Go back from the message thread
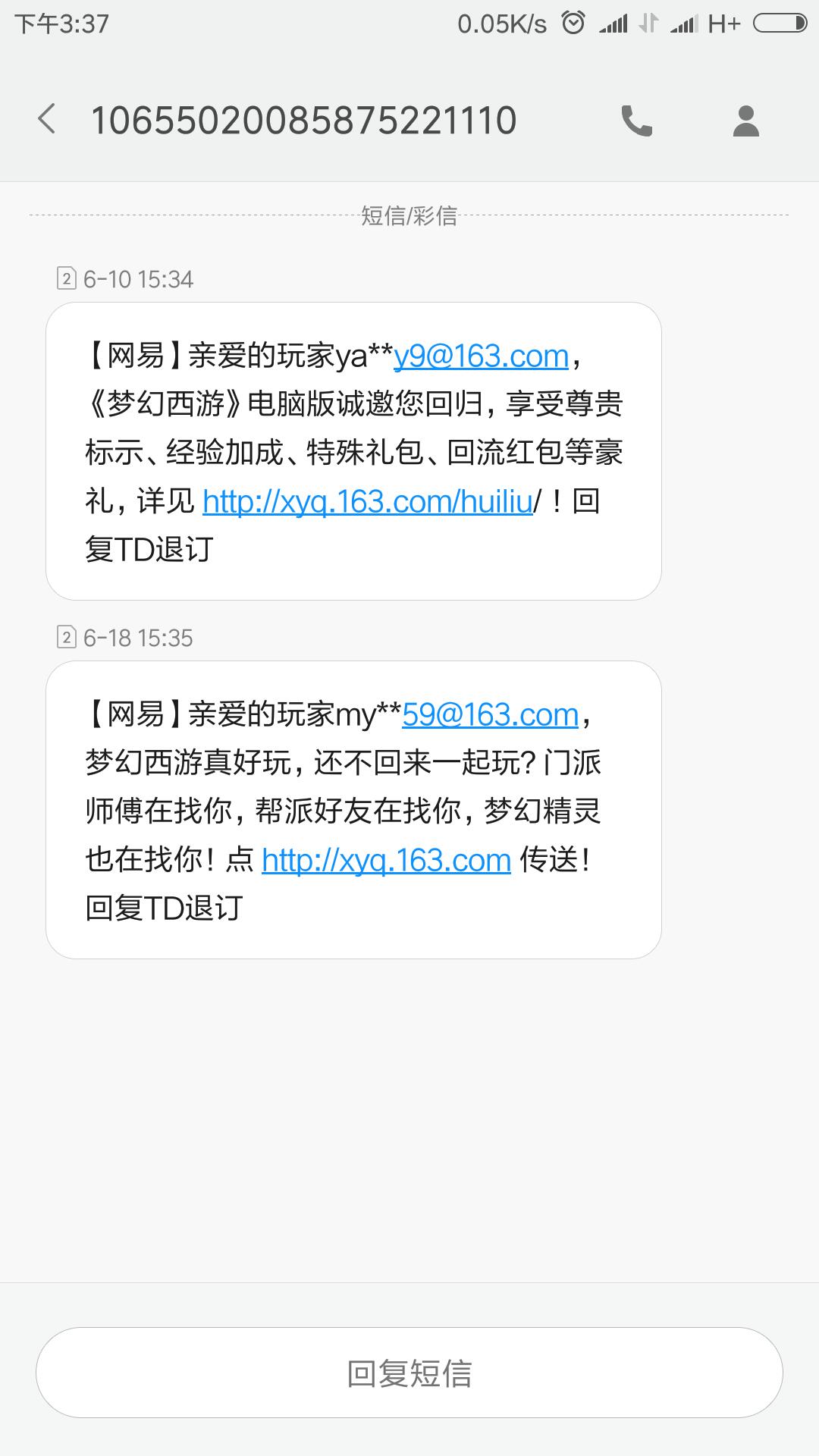Screen dimensions: 819x1456 click(x=47, y=120)
